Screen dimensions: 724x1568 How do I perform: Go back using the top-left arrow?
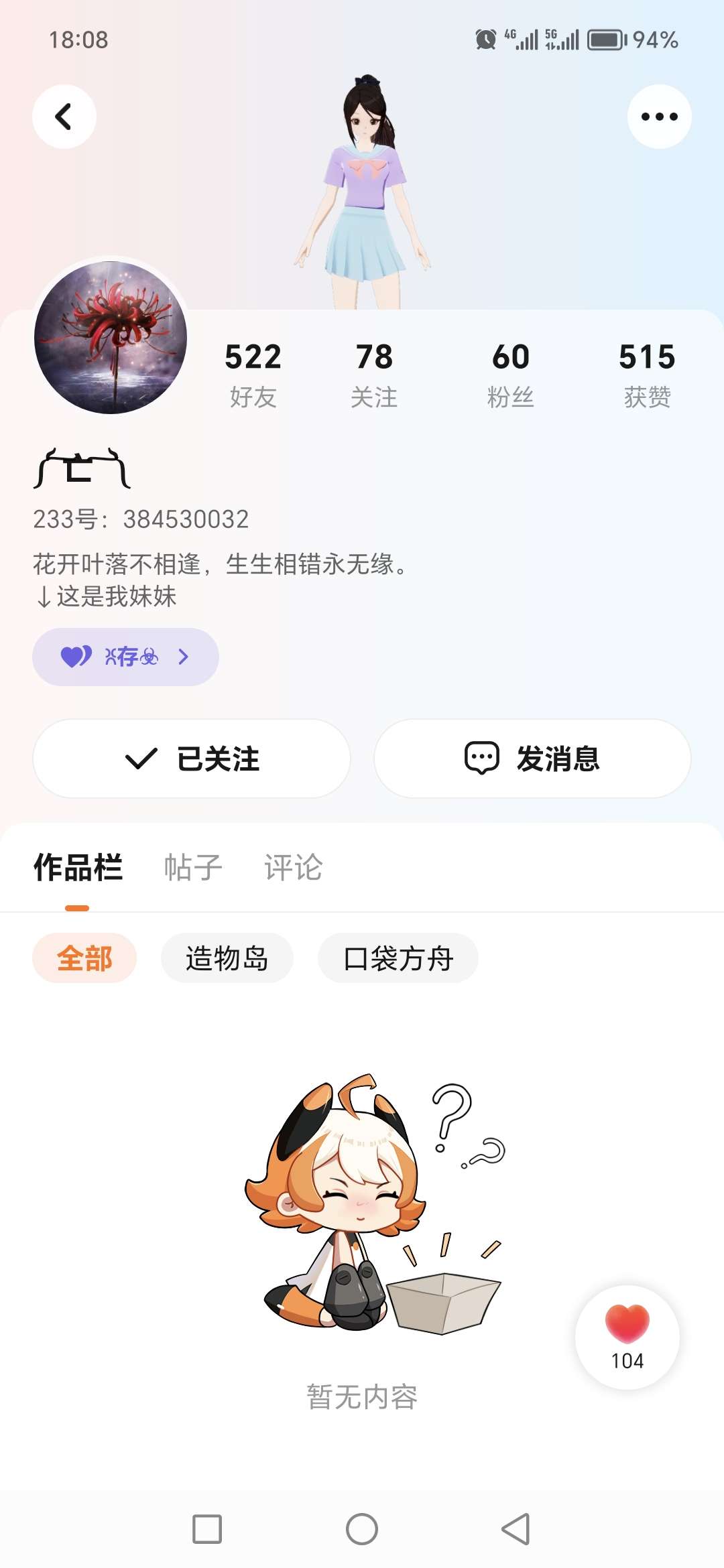coord(64,117)
